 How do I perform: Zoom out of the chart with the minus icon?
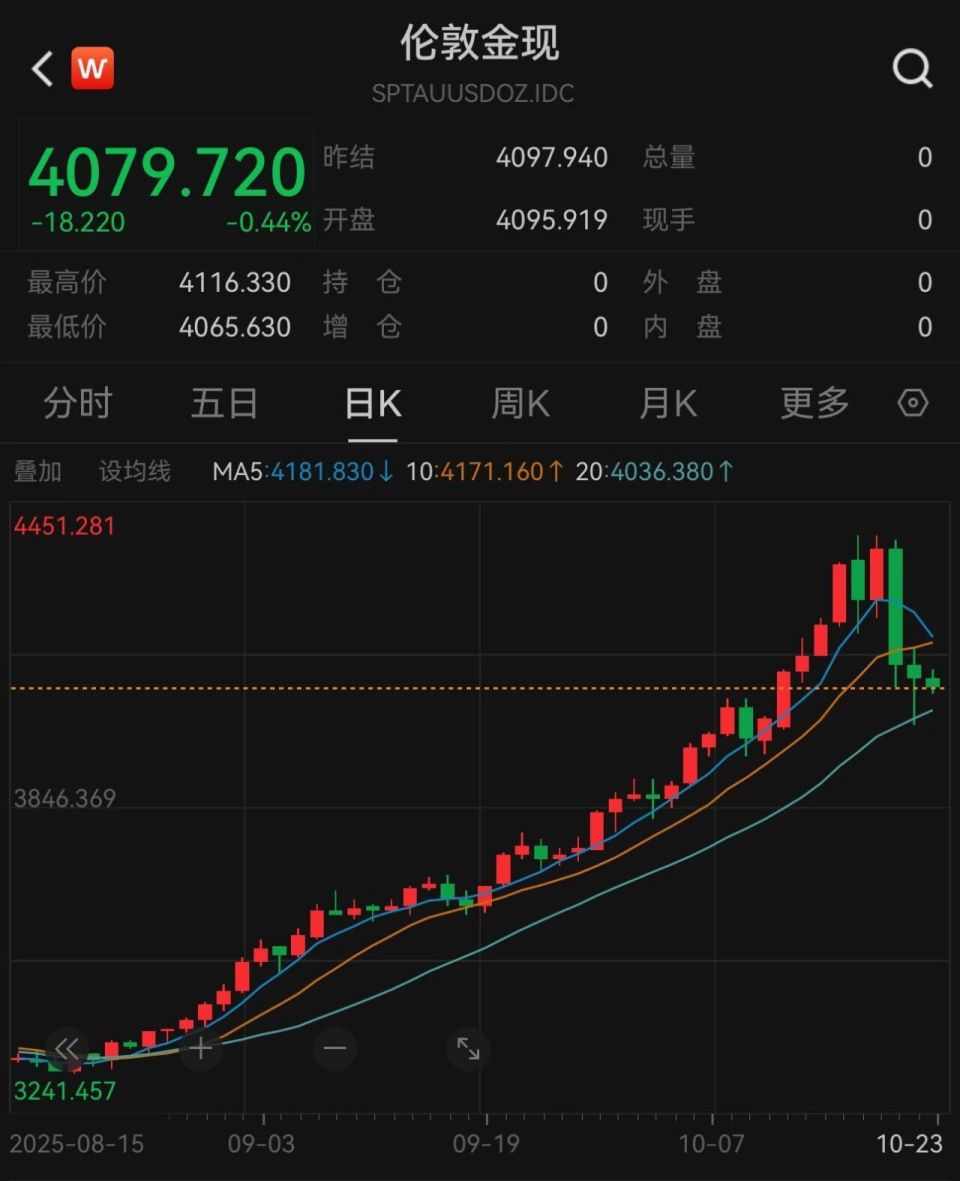(334, 1048)
